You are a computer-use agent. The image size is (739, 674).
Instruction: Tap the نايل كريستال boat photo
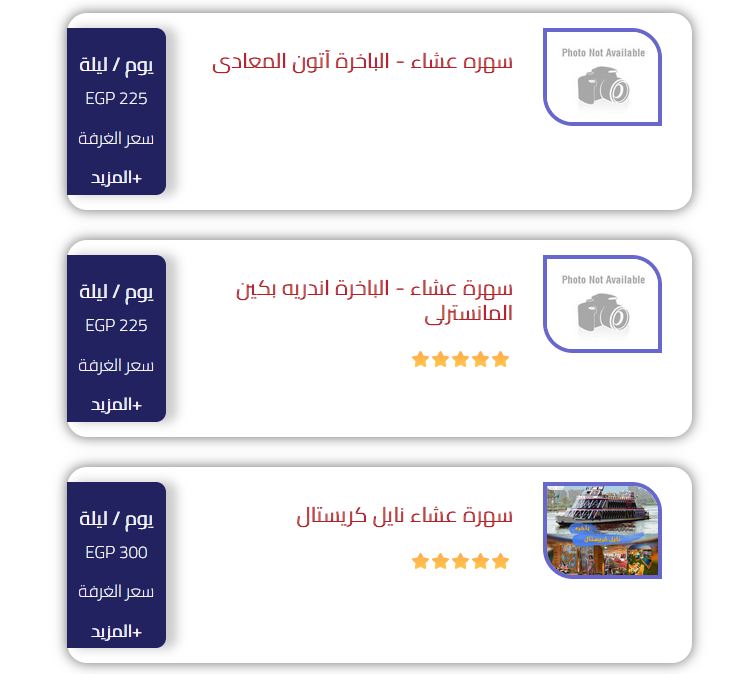pos(602,530)
